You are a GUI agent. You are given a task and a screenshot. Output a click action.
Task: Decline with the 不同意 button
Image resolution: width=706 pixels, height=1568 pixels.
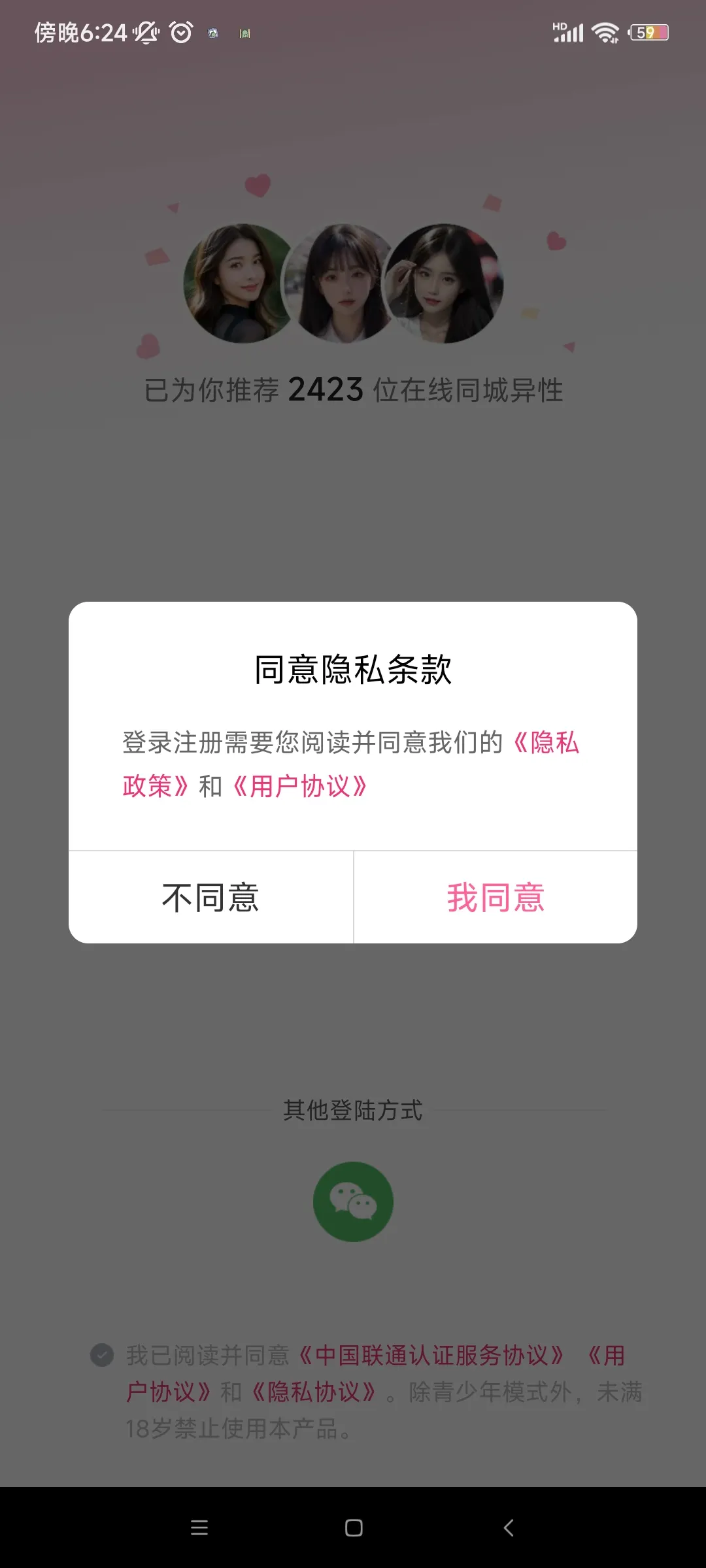click(210, 897)
